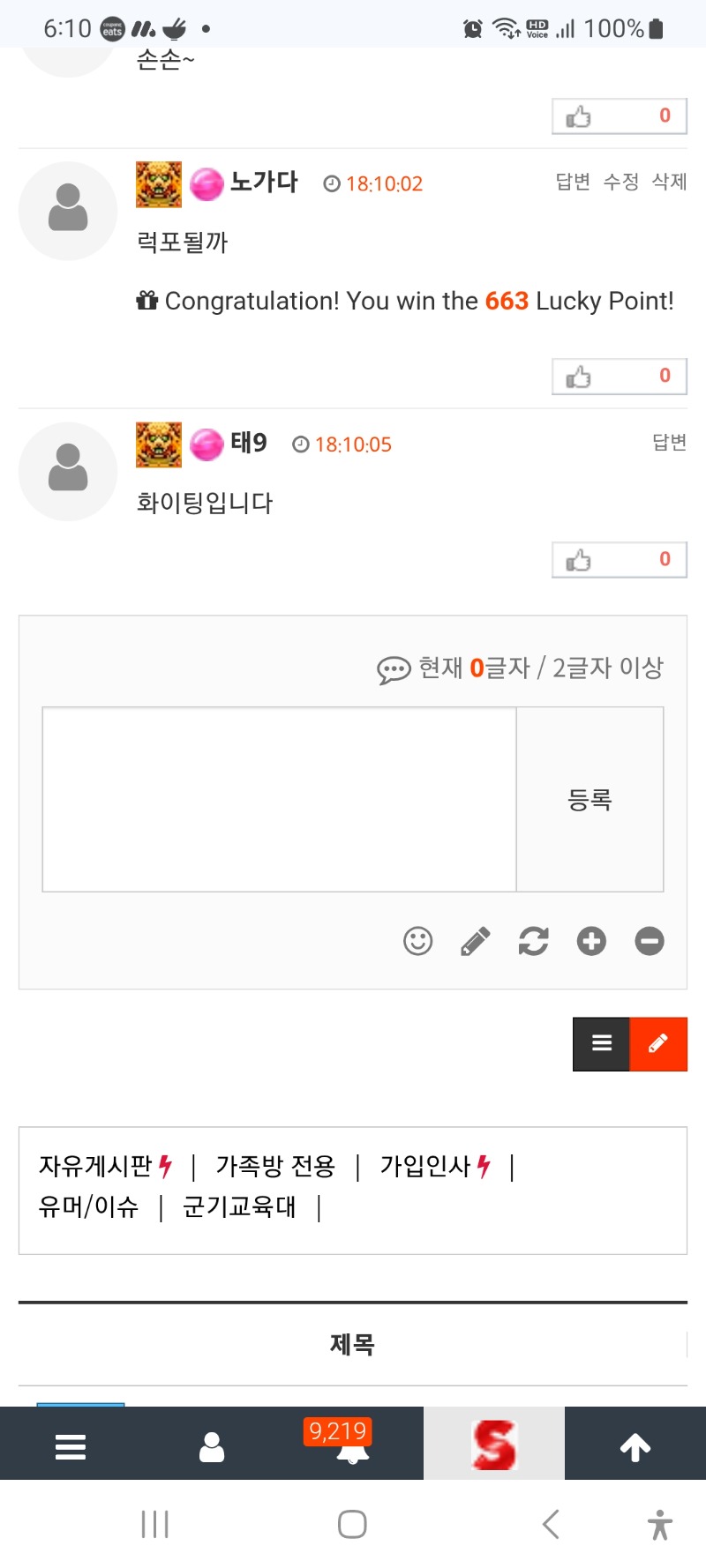
Task: Jump to top with the up arrow
Action: [635, 1447]
